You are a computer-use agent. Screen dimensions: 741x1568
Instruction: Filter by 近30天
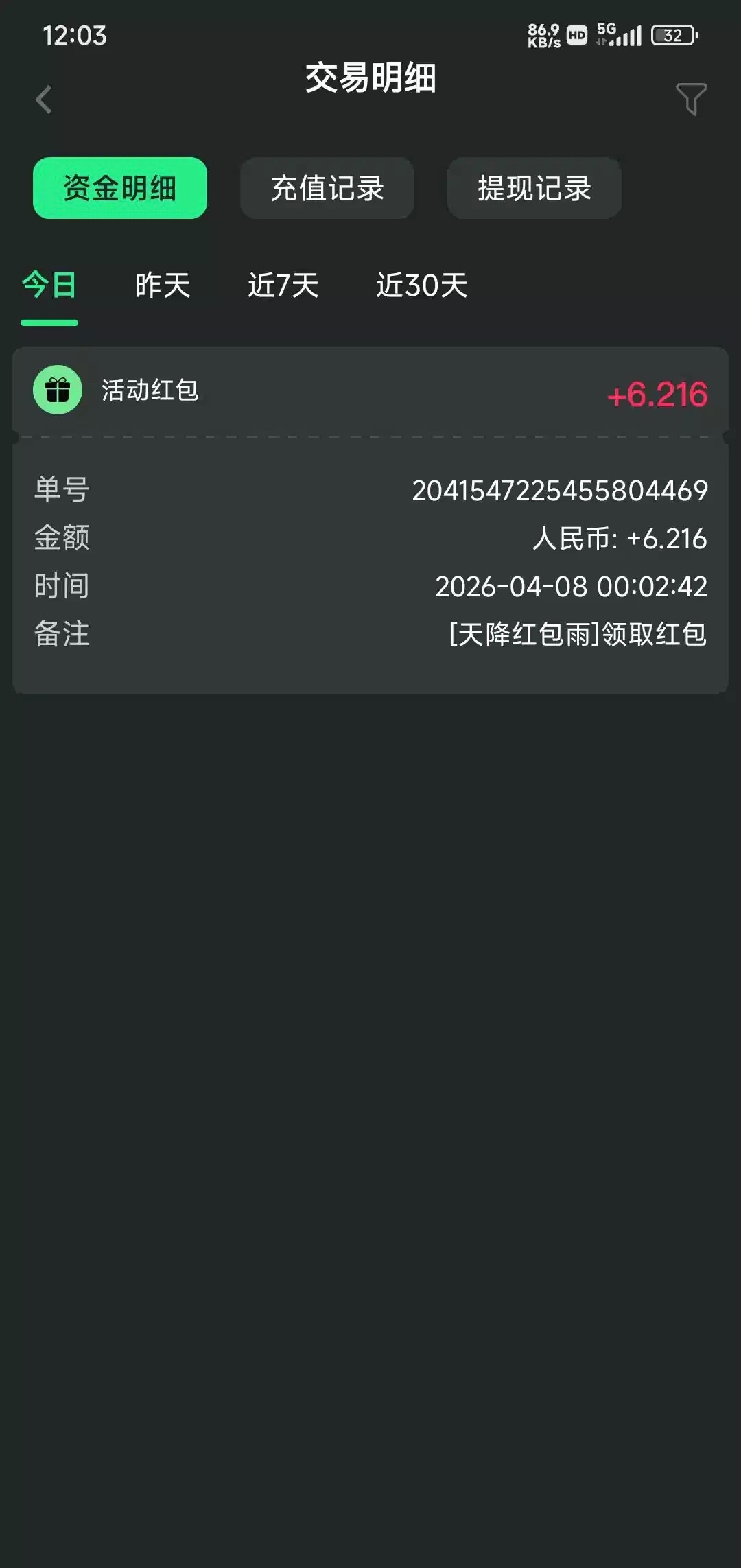tap(422, 285)
